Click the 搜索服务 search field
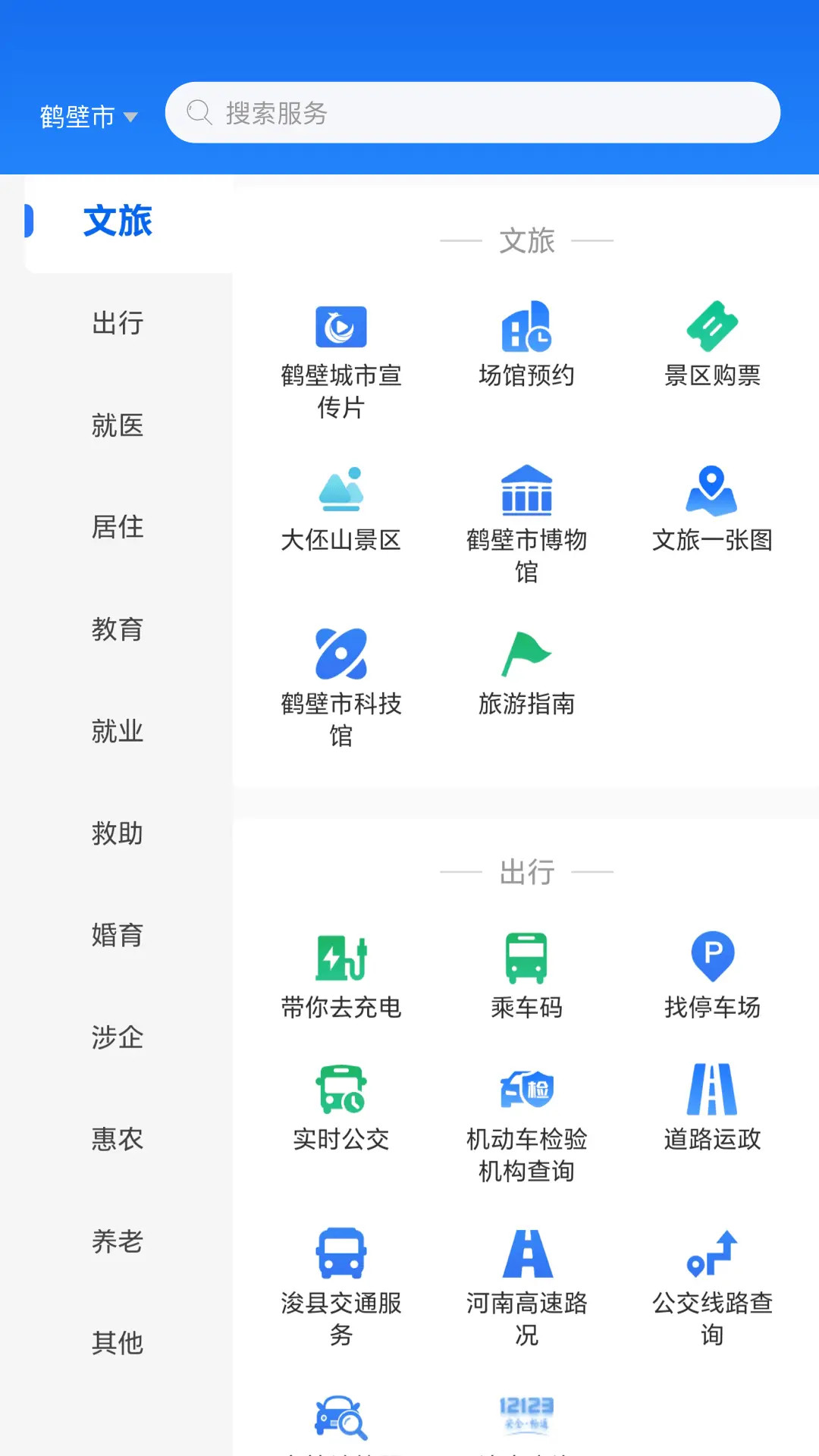 (470, 112)
